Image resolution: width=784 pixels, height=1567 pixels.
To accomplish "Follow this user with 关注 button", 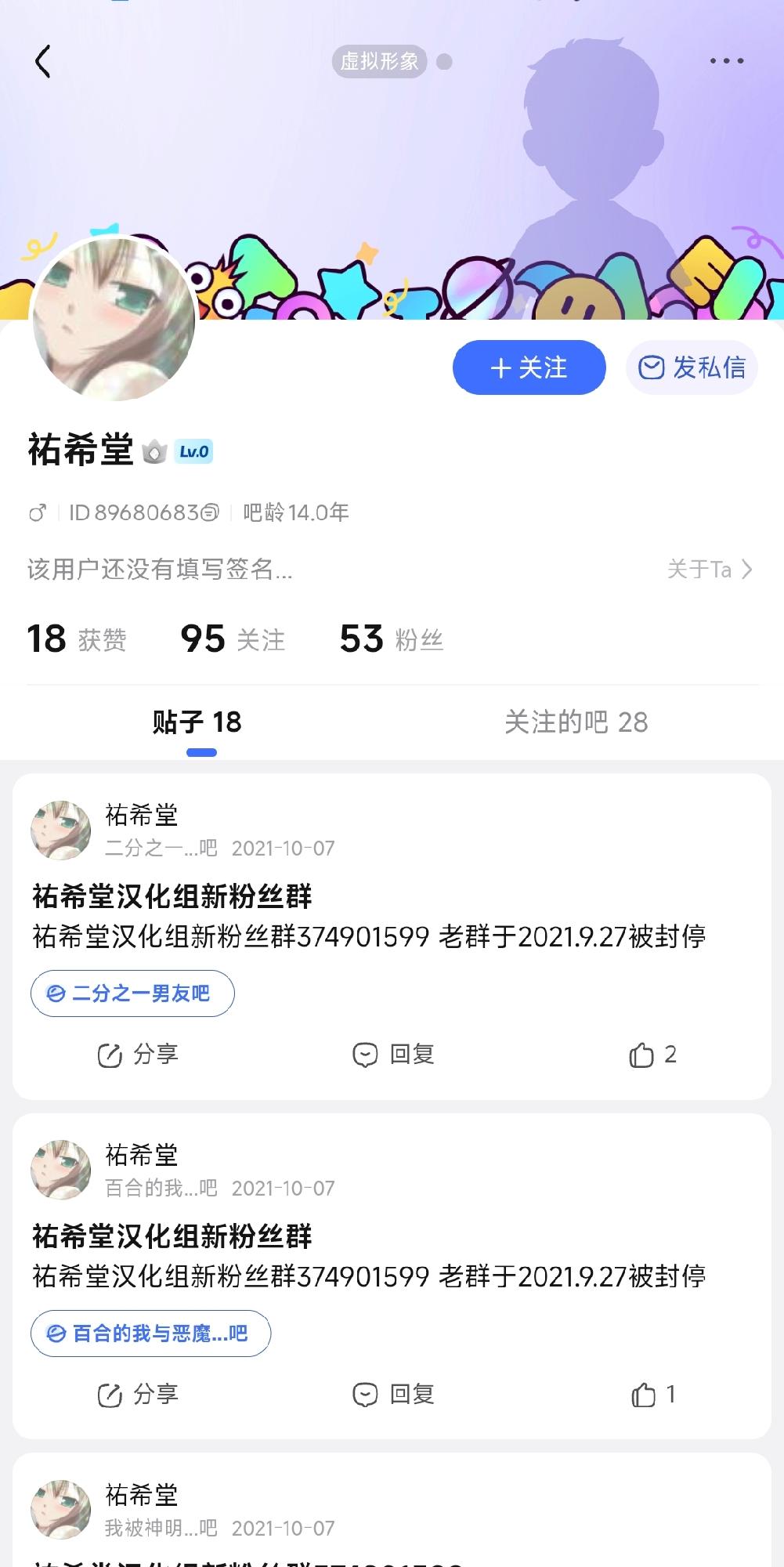I will (x=529, y=367).
